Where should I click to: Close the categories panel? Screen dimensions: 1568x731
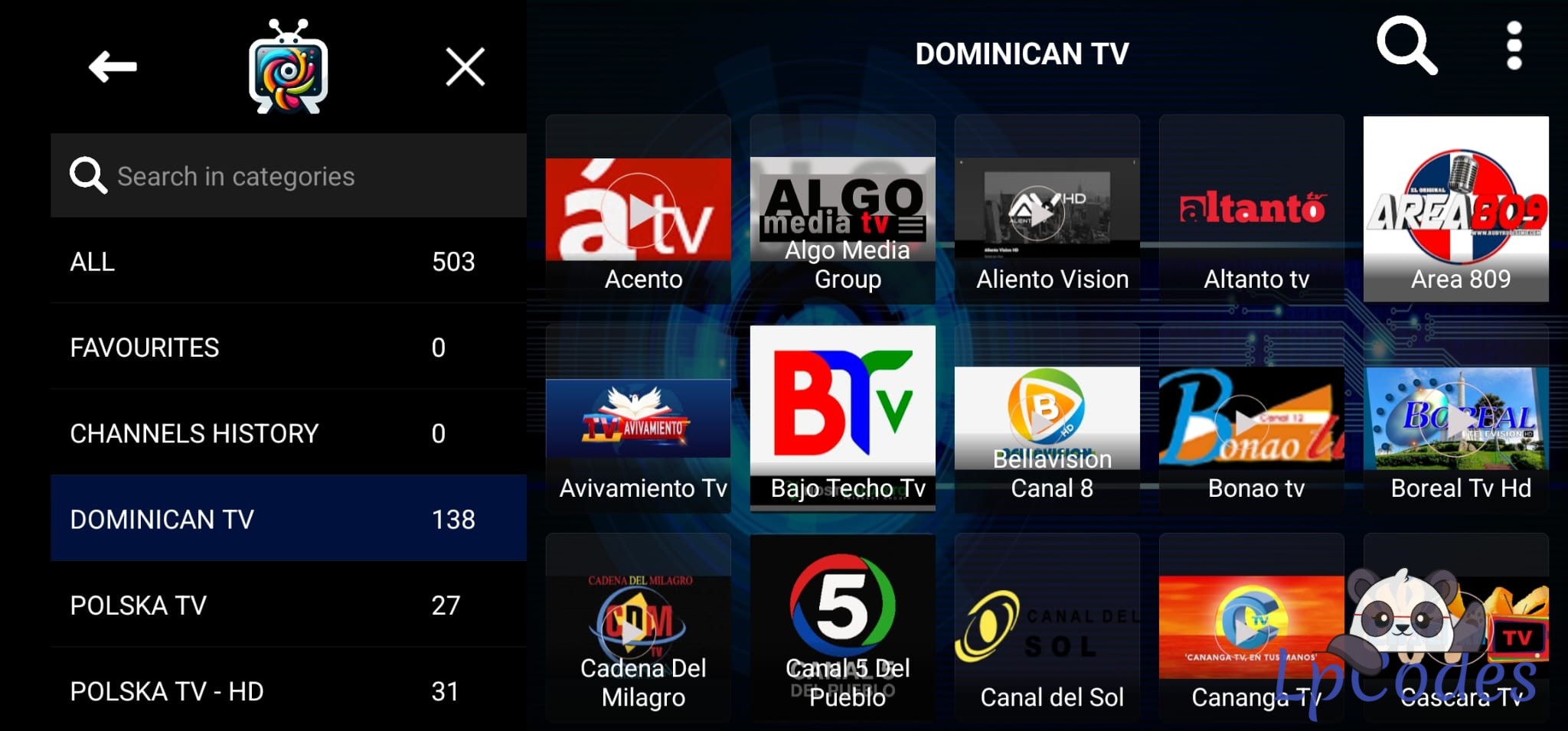(x=465, y=67)
